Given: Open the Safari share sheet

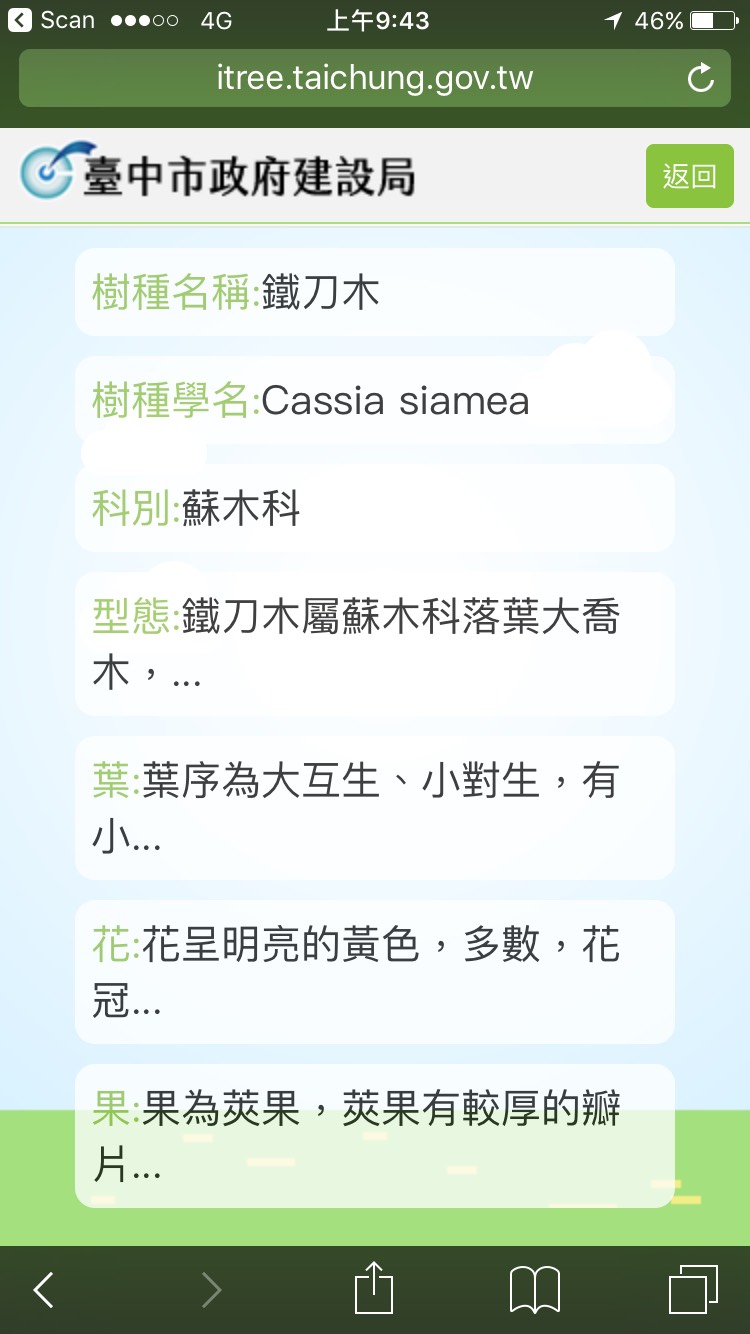Looking at the screenshot, I should pyautogui.click(x=374, y=1288).
